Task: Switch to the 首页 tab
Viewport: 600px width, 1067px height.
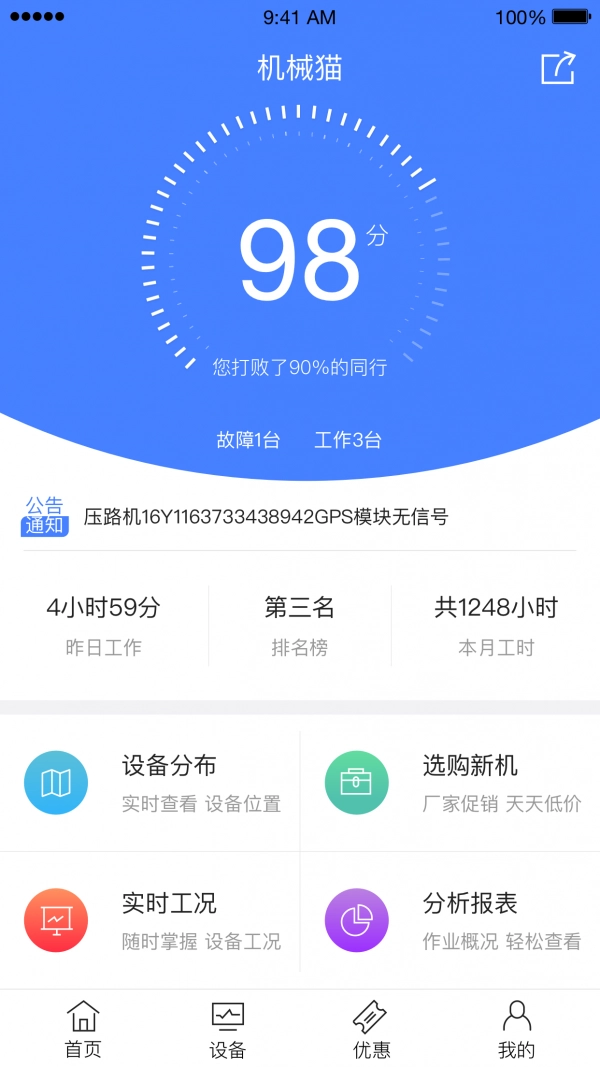Action: click(x=83, y=1029)
